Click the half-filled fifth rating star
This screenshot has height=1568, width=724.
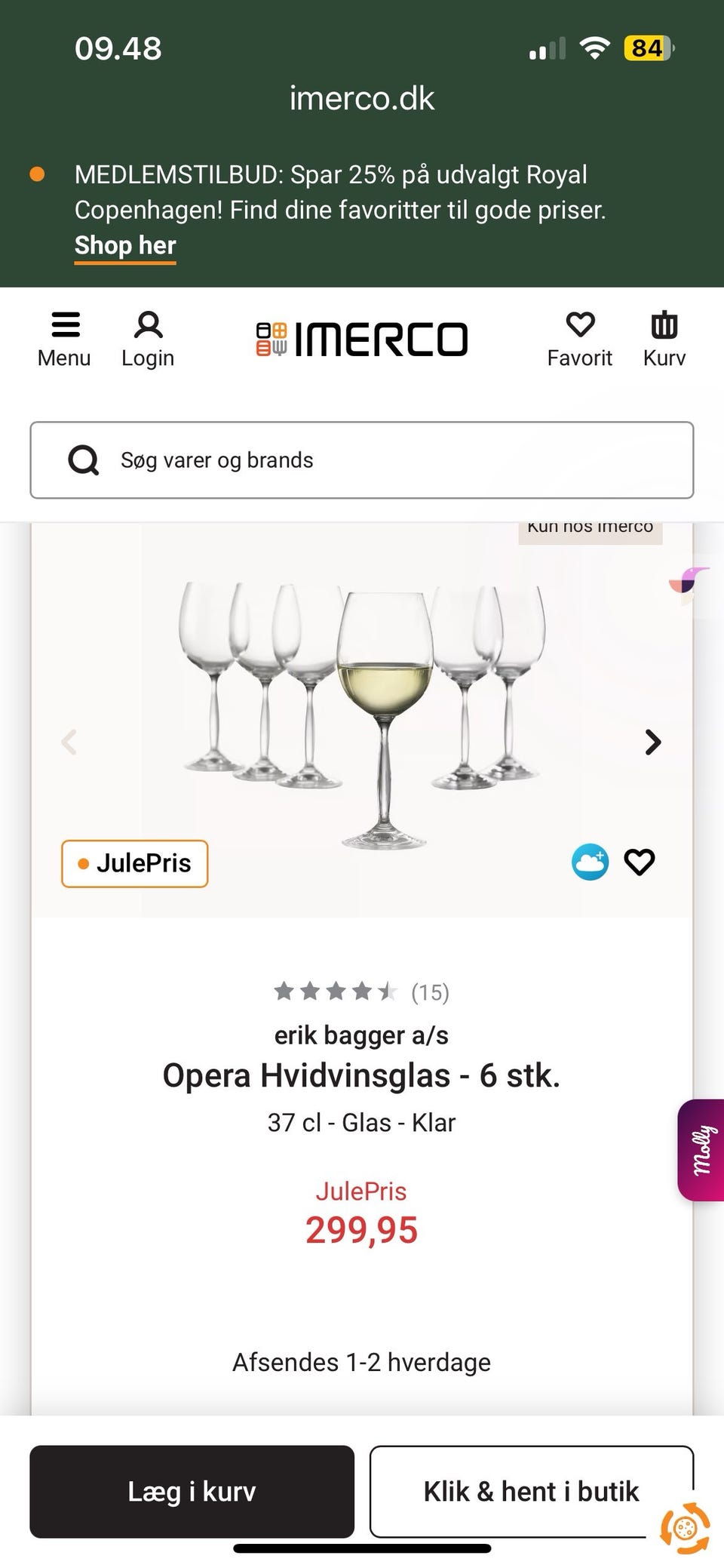[387, 992]
